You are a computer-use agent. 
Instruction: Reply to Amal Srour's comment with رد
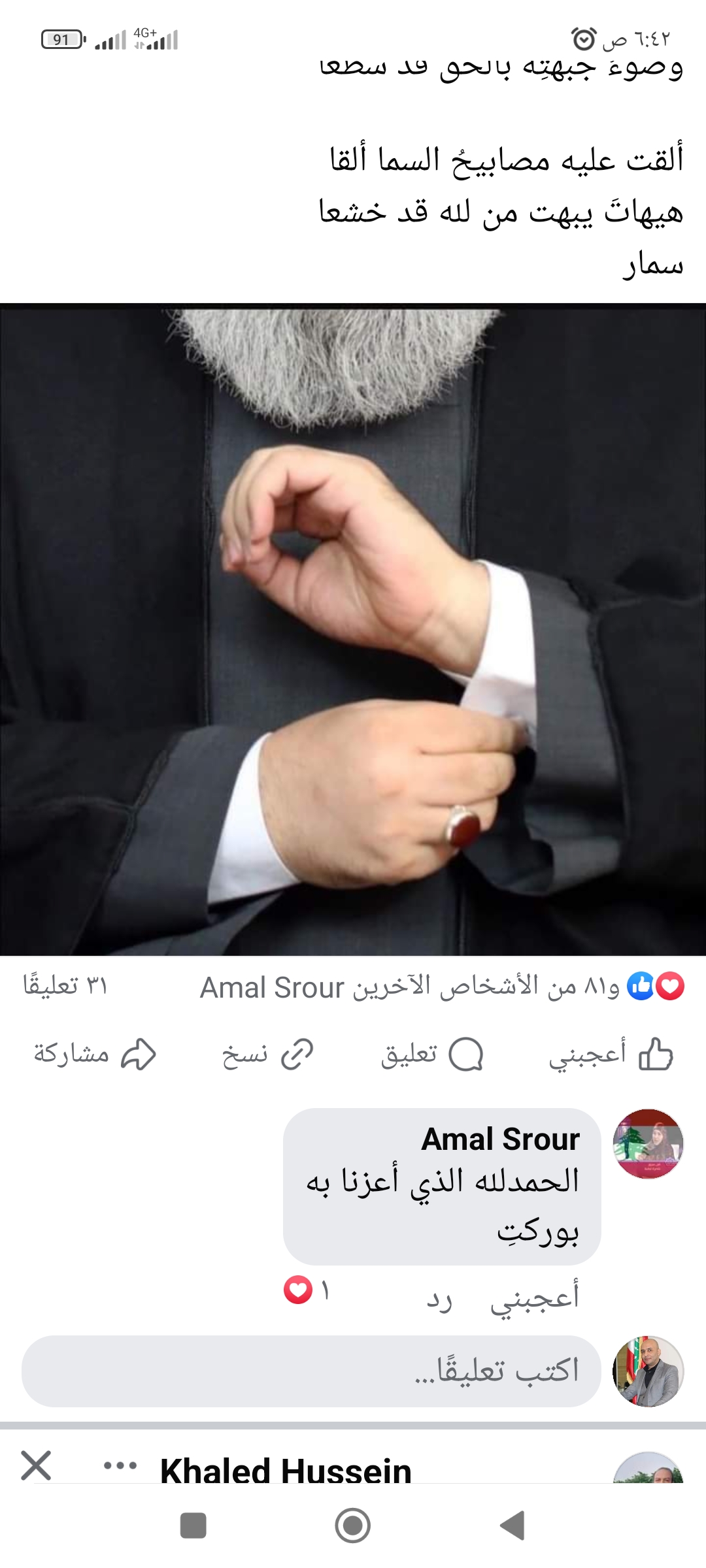point(439,1298)
